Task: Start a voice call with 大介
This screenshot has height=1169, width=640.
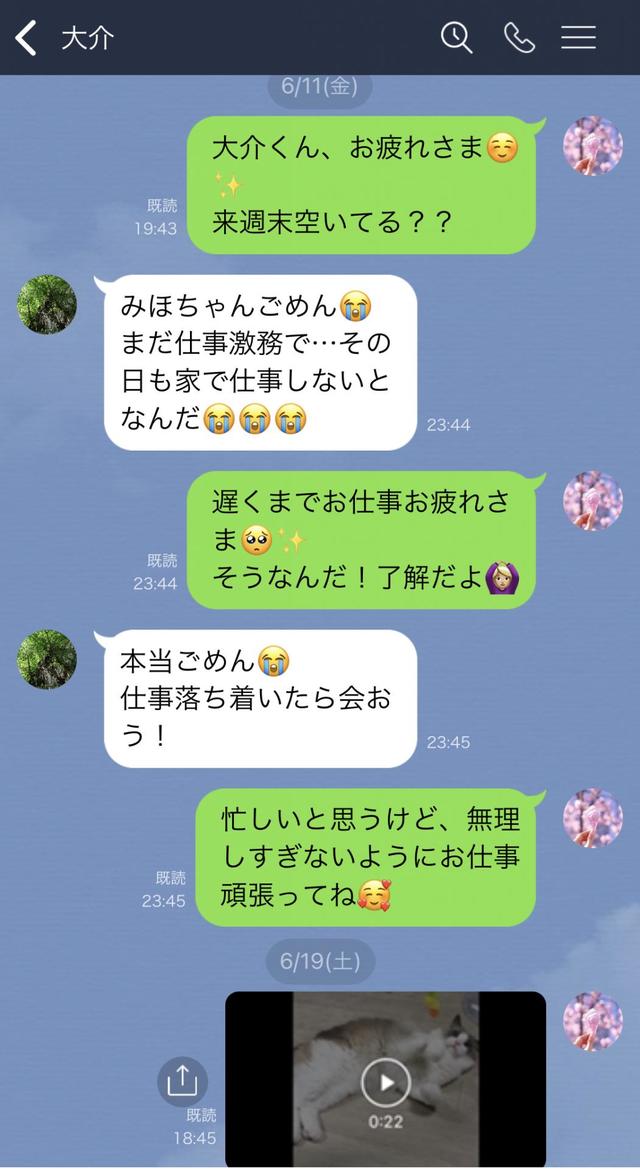Action: [x=519, y=38]
